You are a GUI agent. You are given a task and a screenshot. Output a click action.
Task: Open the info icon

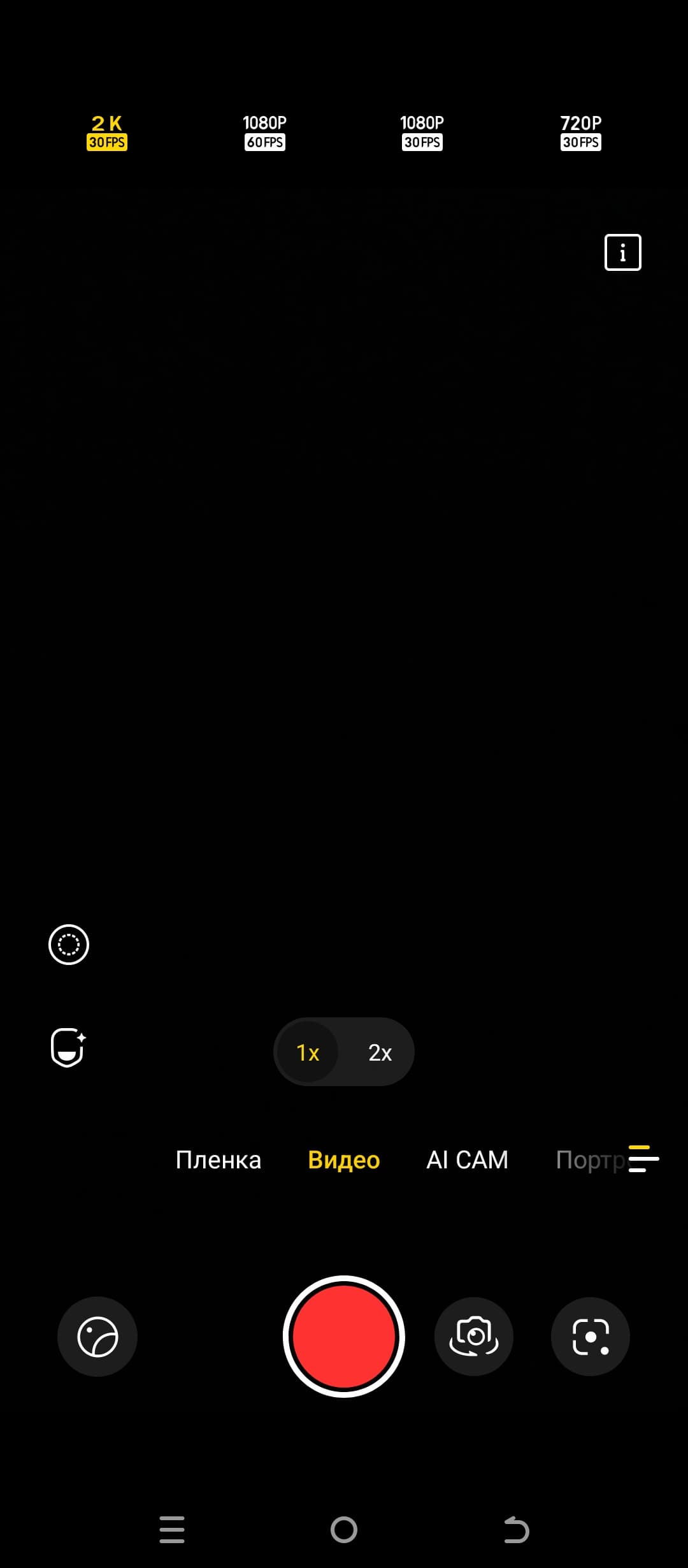point(622,252)
